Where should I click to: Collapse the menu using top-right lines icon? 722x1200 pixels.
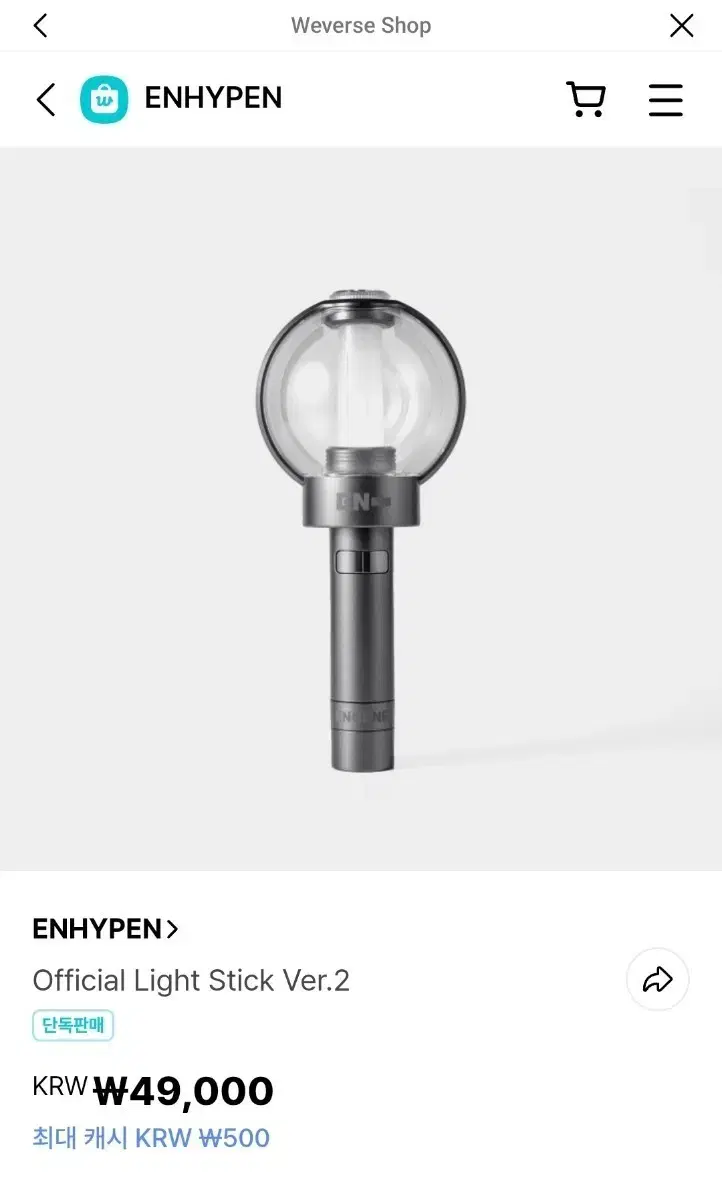click(666, 99)
